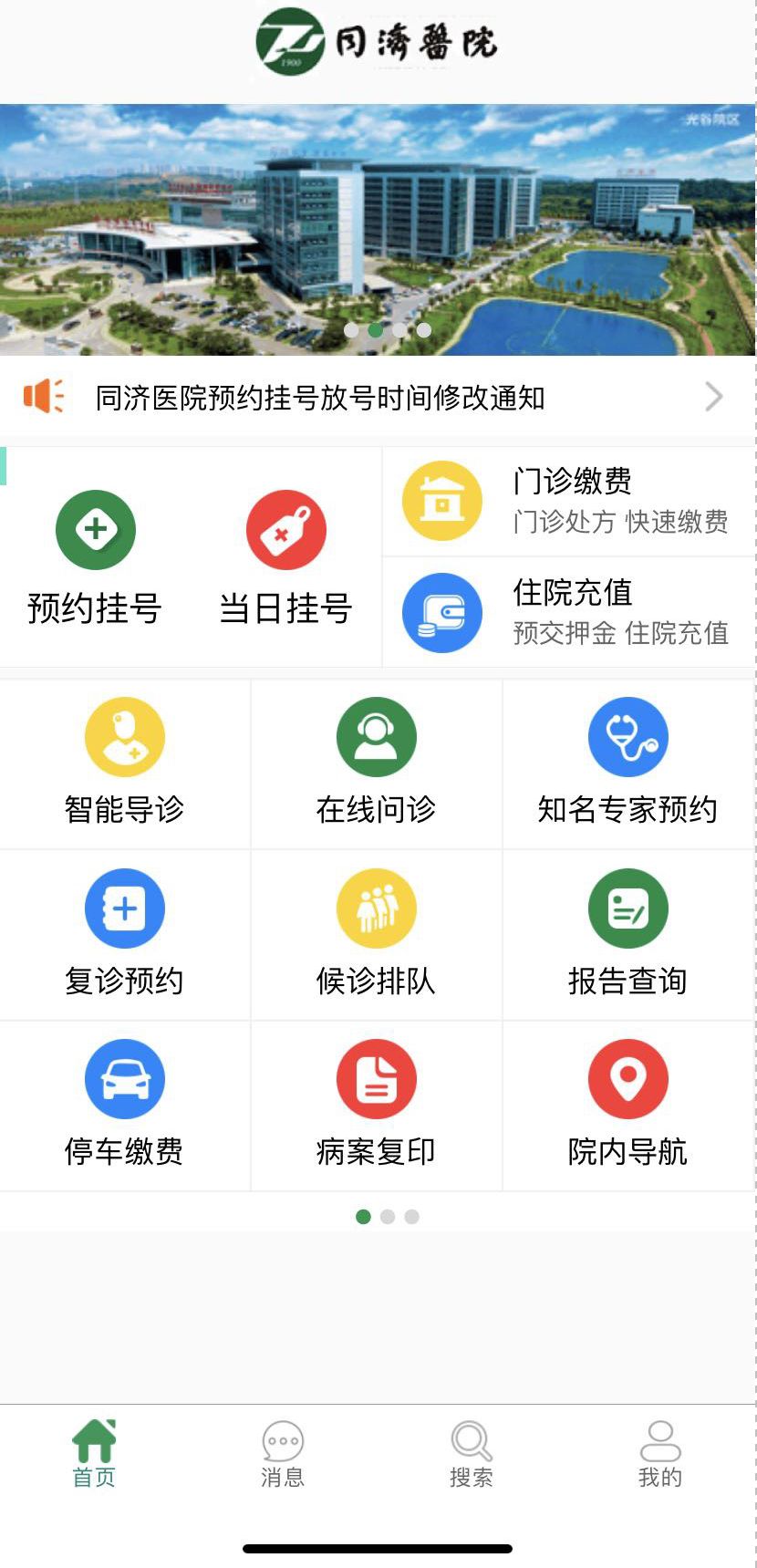Launch 智能导诊 smart triage

point(124,763)
